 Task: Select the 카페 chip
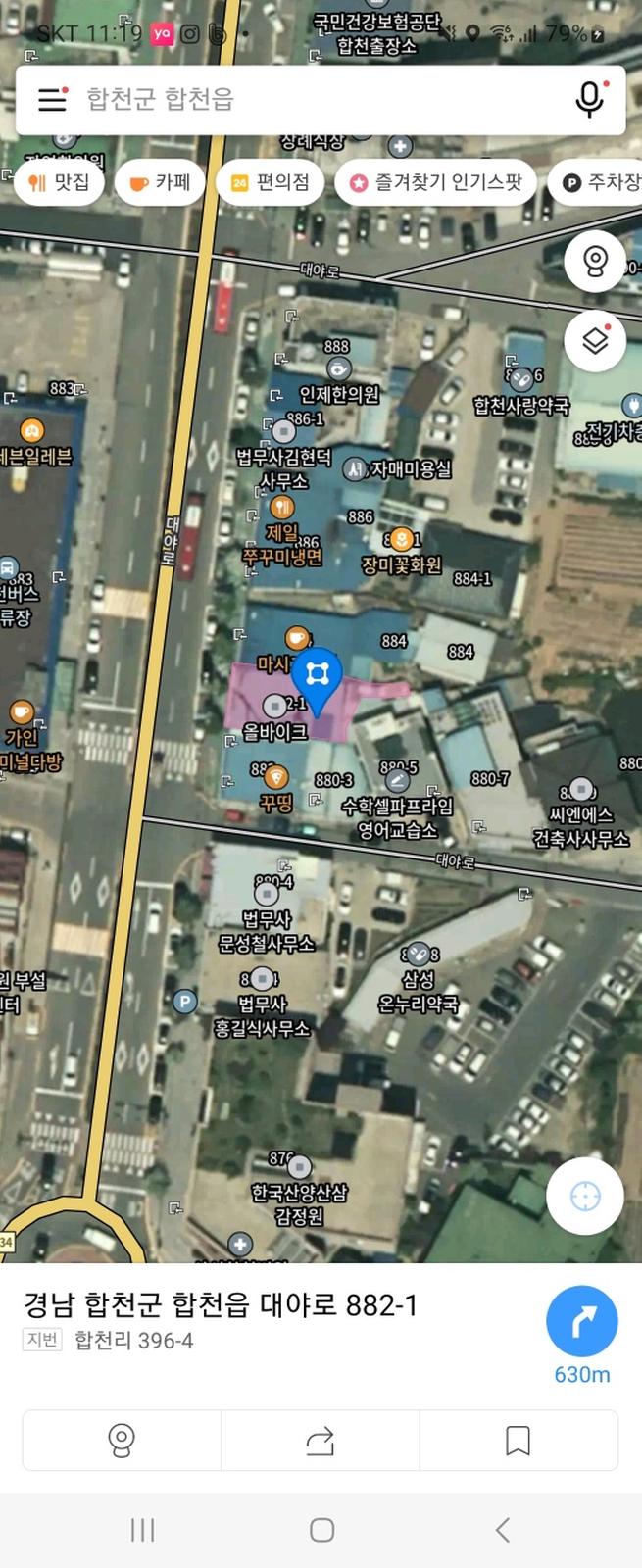160,182
